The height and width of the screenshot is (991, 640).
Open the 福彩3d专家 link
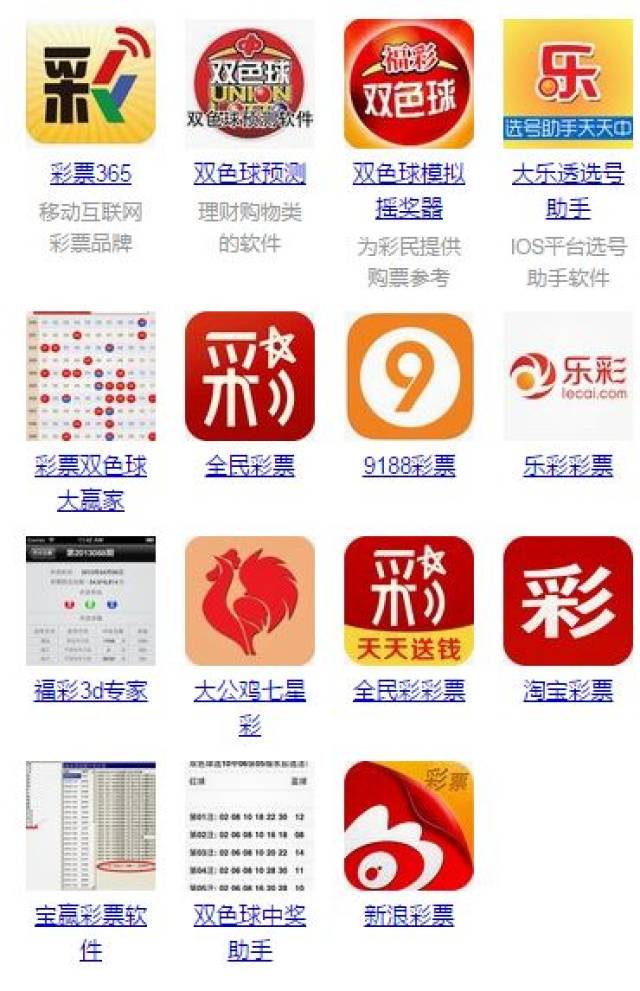[x=90, y=691]
